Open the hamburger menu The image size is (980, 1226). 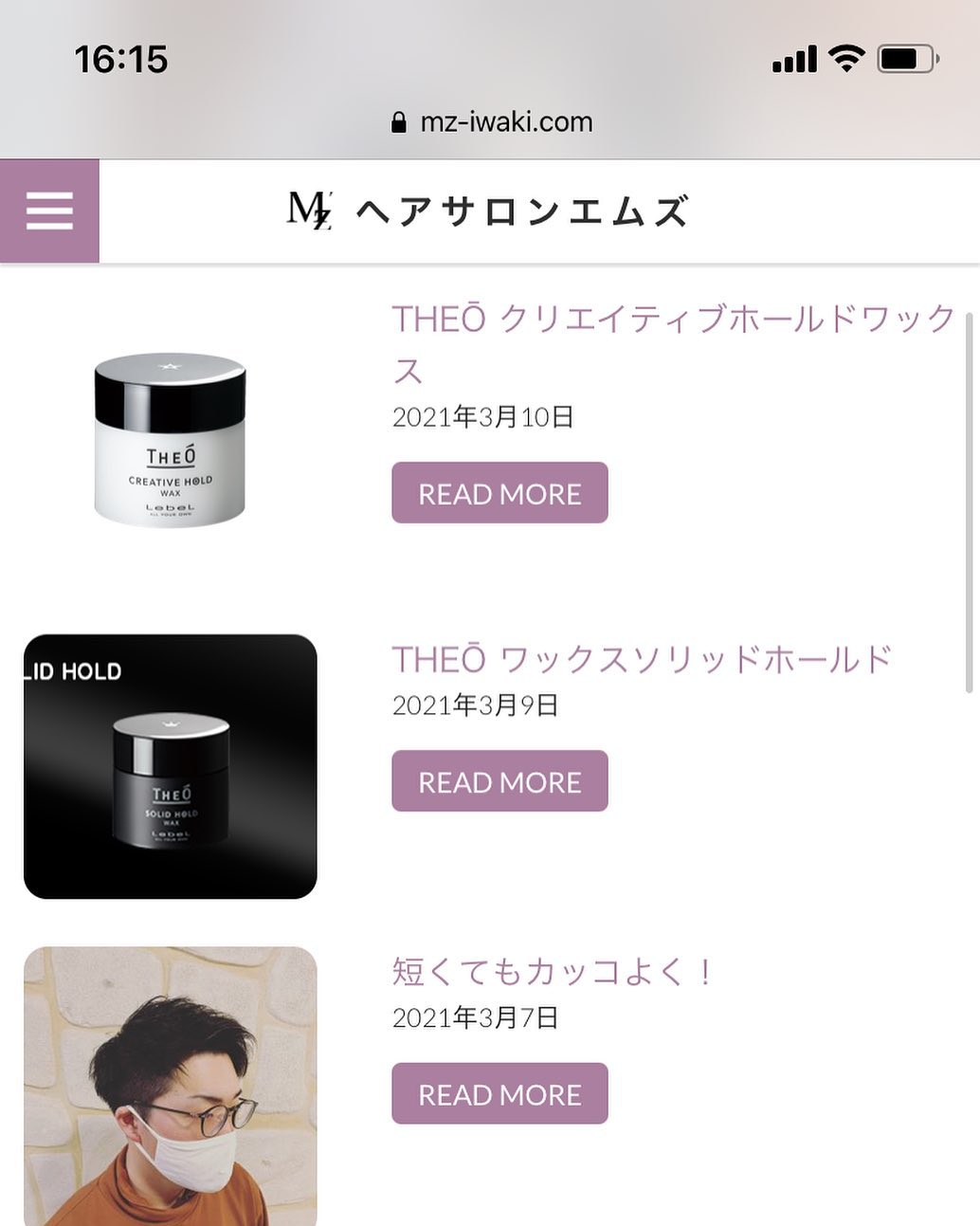pyautogui.click(x=49, y=210)
